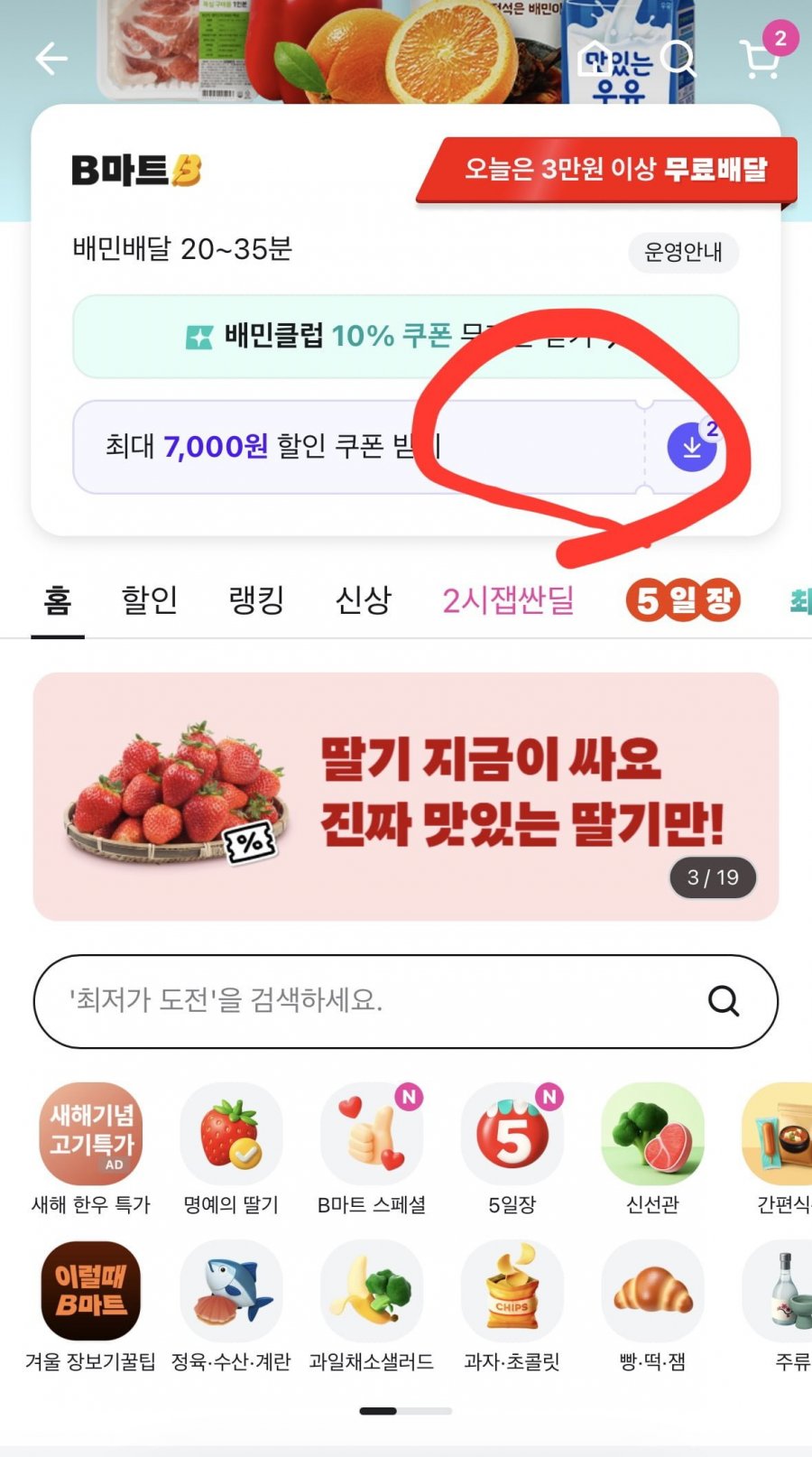The width and height of the screenshot is (812, 1457).
Task: Open the 2시잽싼딜 tab
Action: (508, 599)
